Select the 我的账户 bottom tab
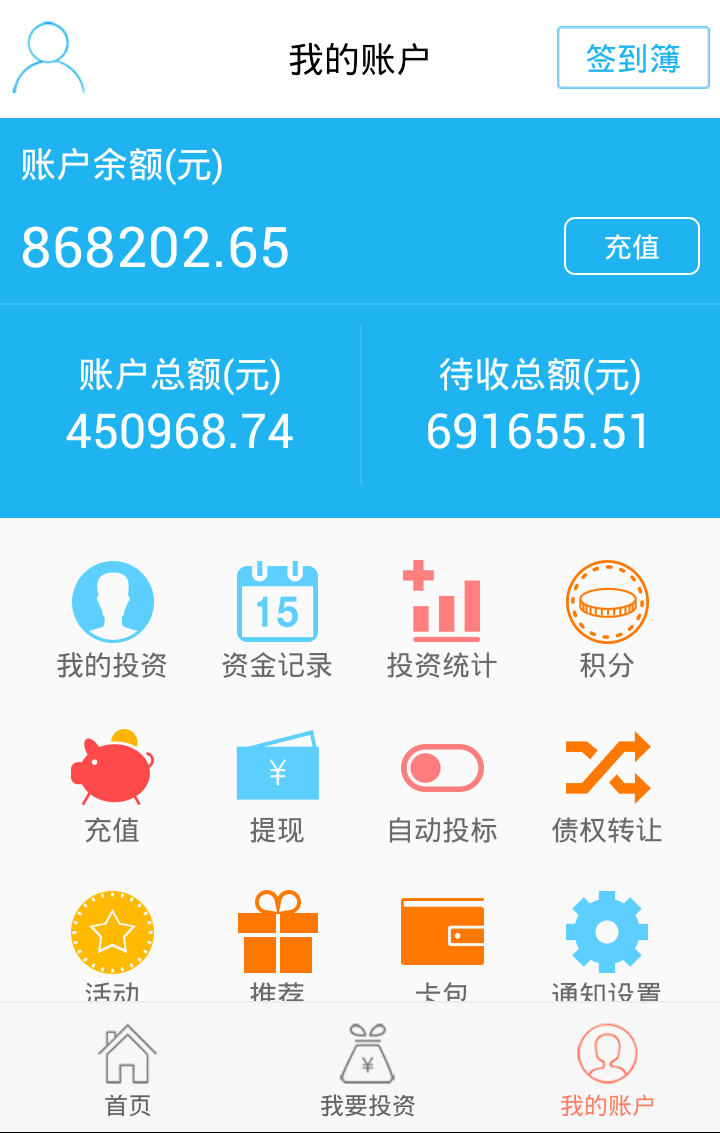Image resolution: width=720 pixels, height=1133 pixels. click(607, 1070)
